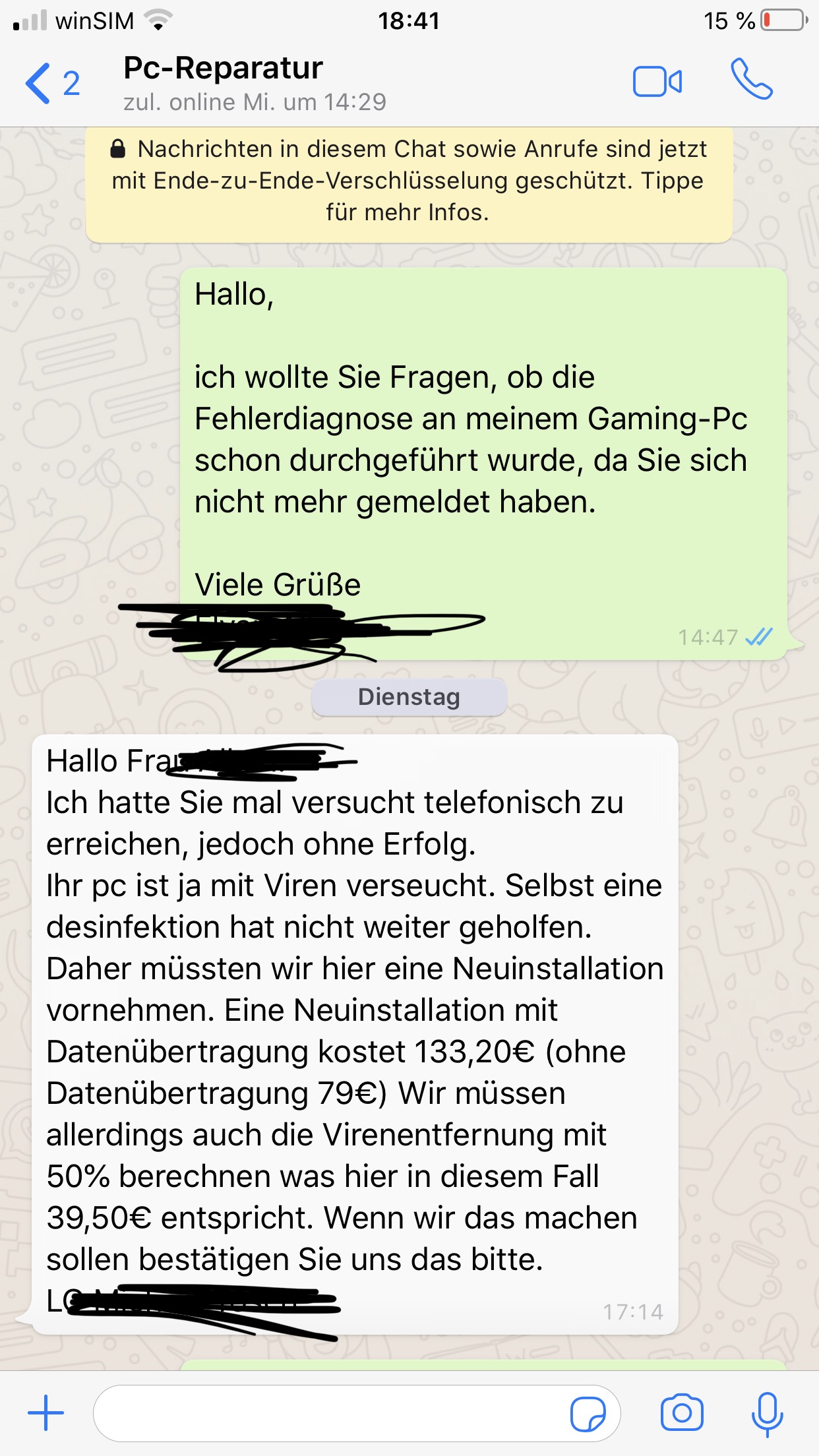
Task: Focus the message text field
Action: point(330,1413)
